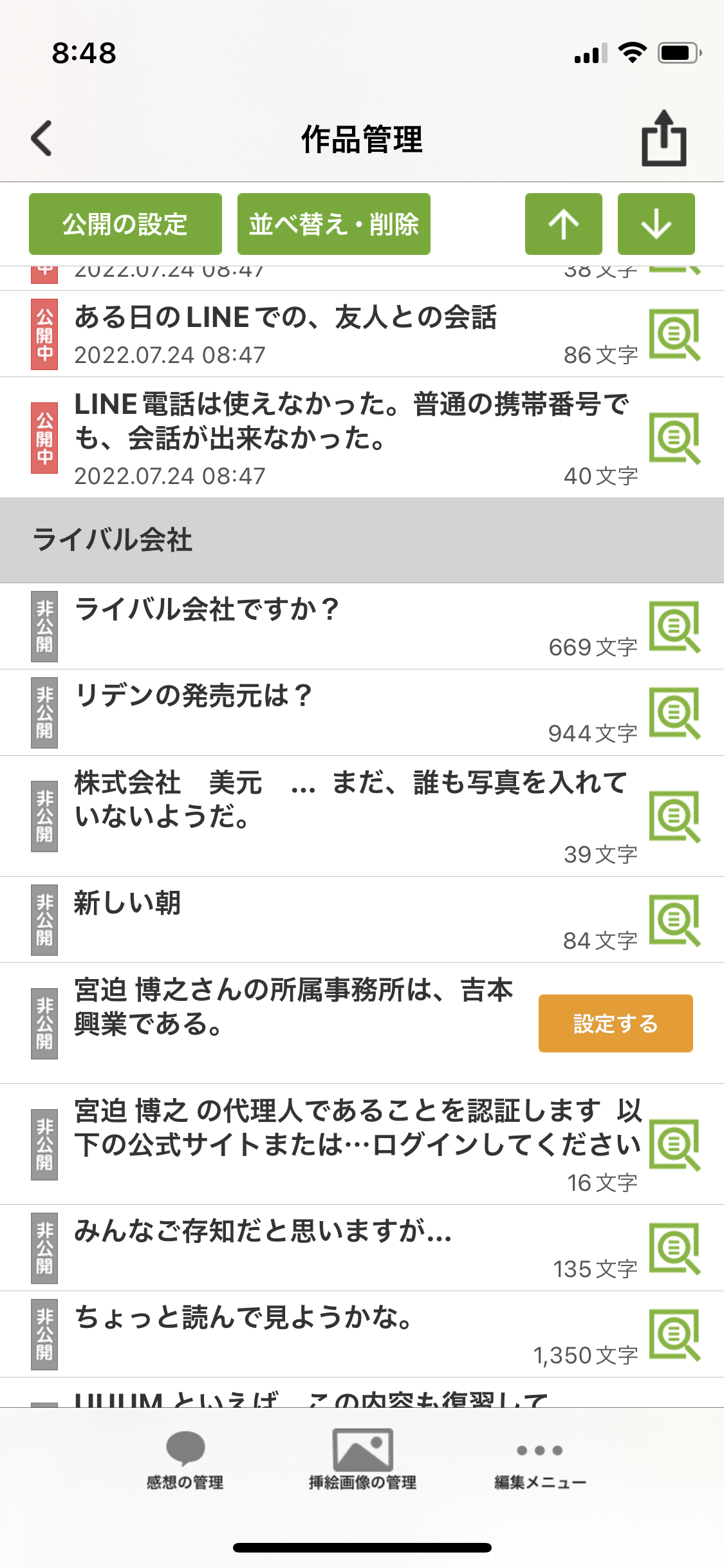Go back from 作品管理 screen
This screenshot has height=1568, width=724.
(x=42, y=138)
